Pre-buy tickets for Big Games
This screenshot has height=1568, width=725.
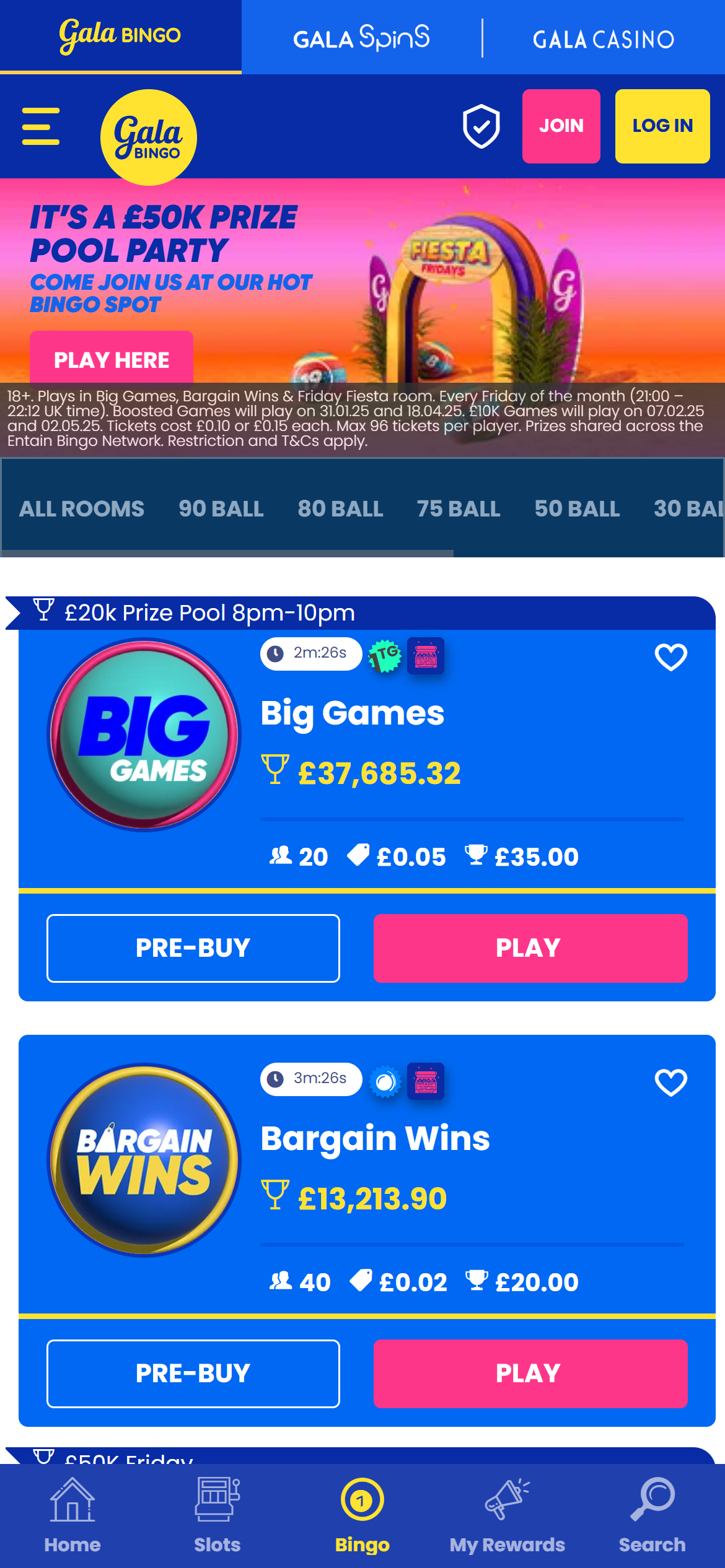(193, 948)
